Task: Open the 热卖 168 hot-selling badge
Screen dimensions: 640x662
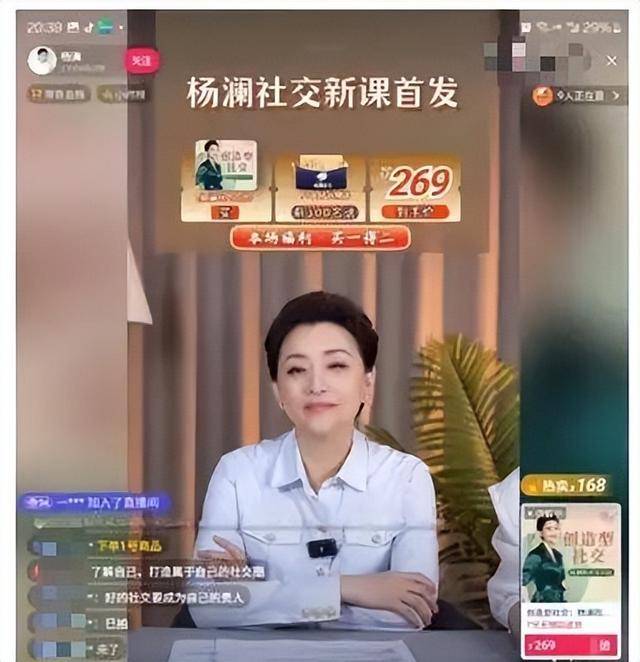Action: point(566,484)
